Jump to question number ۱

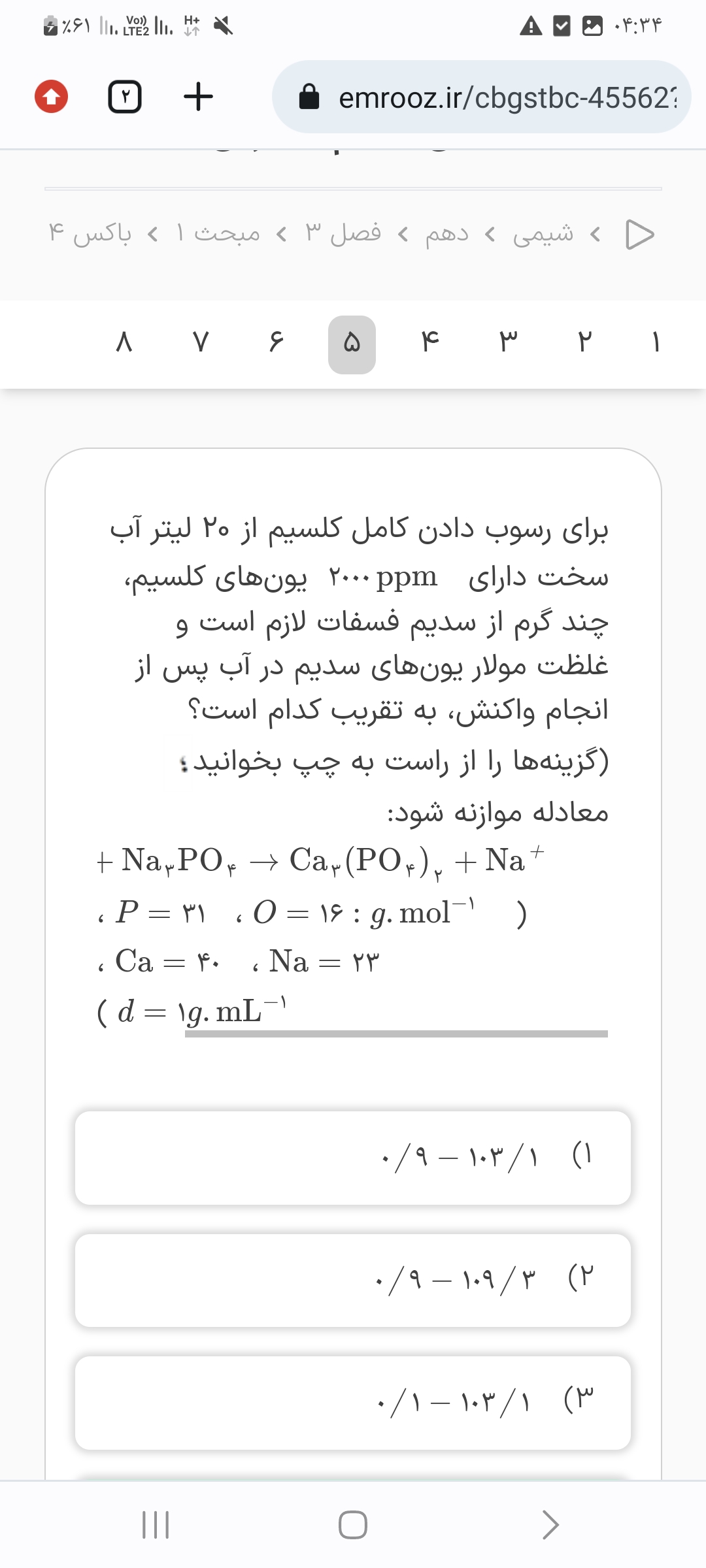[656, 342]
